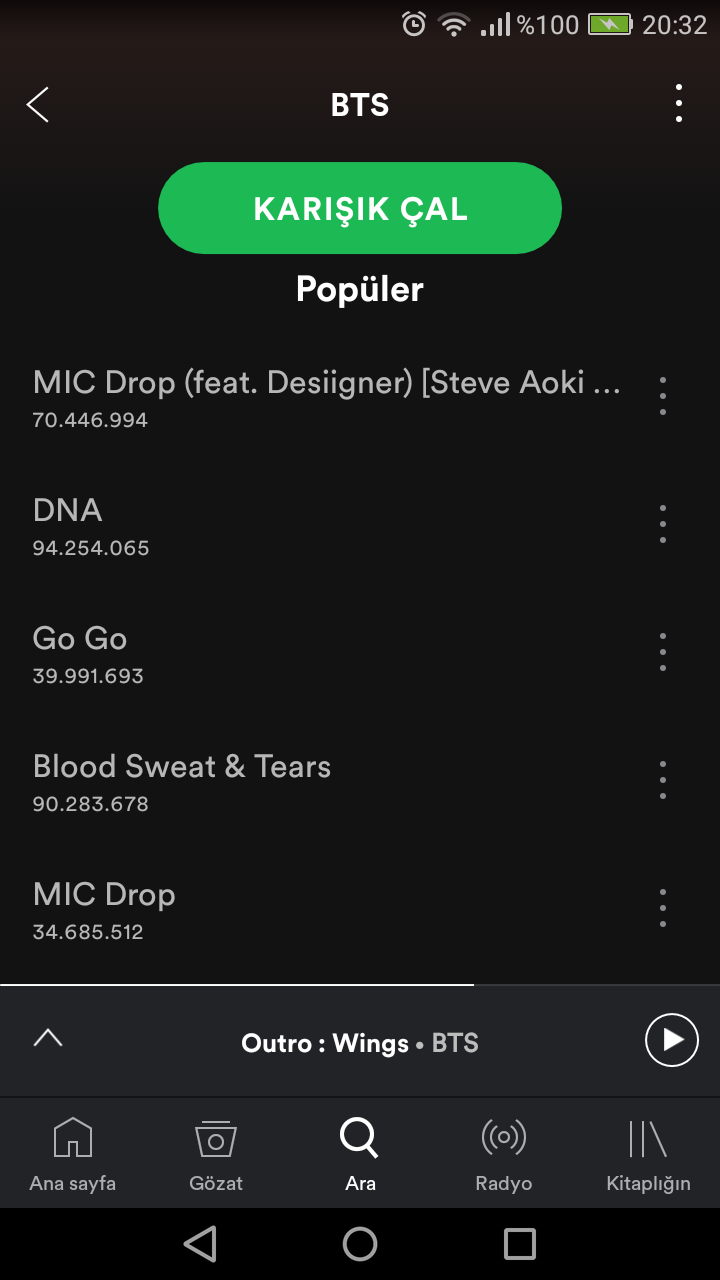Image resolution: width=720 pixels, height=1280 pixels.
Task: Tap the KARIŞIK ÇAL shuffle button
Action: click(360, 208)
